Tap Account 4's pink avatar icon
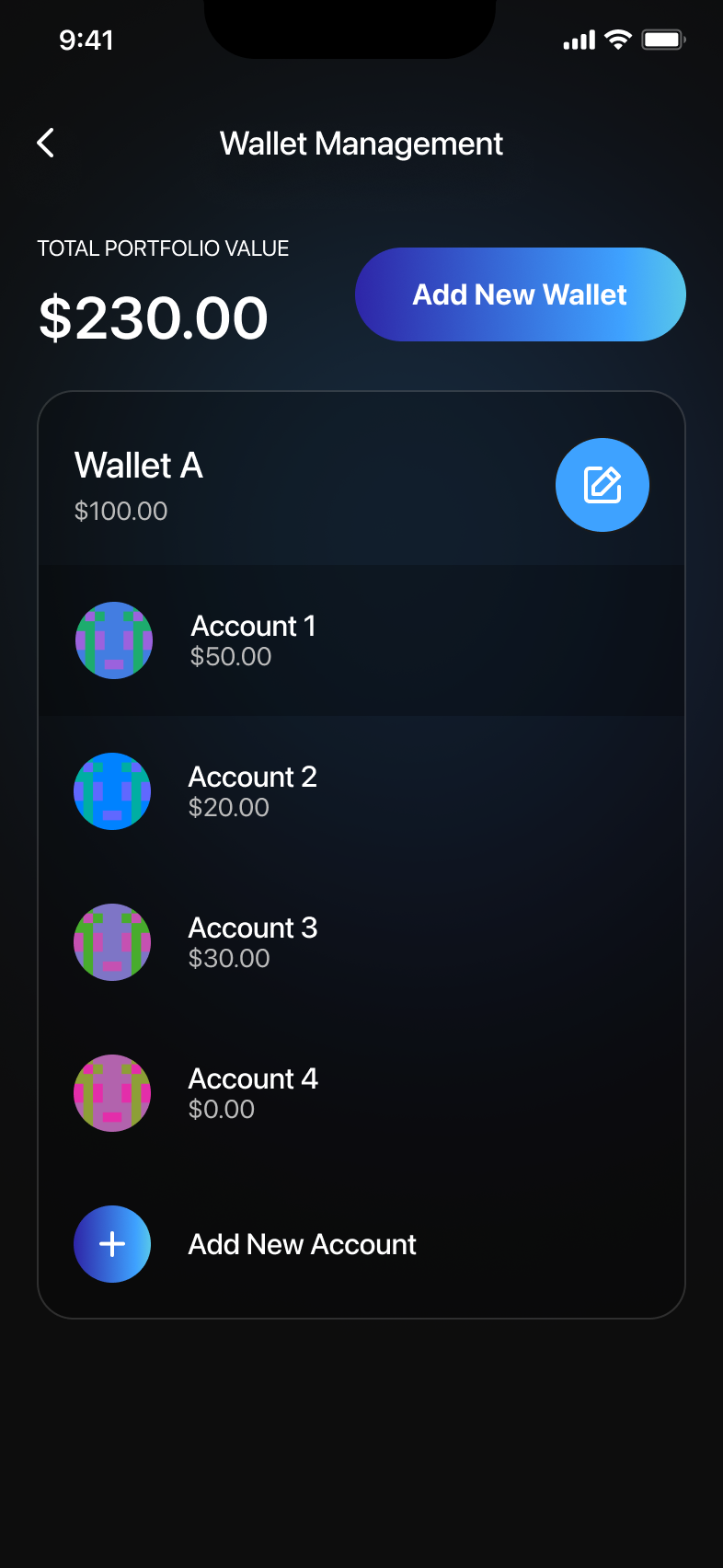This screenshot has width=723, height=1568. point(112,1093)
